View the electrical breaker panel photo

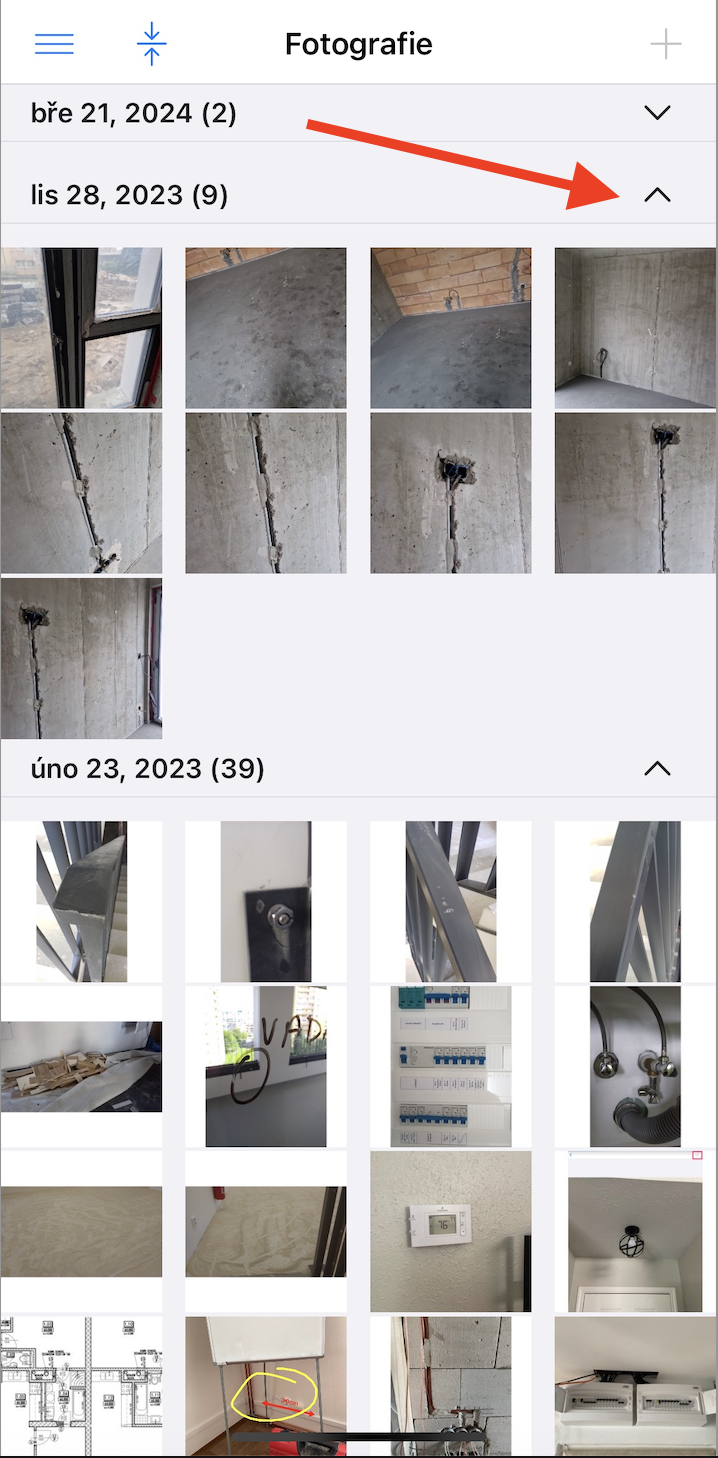point(450,1066)
